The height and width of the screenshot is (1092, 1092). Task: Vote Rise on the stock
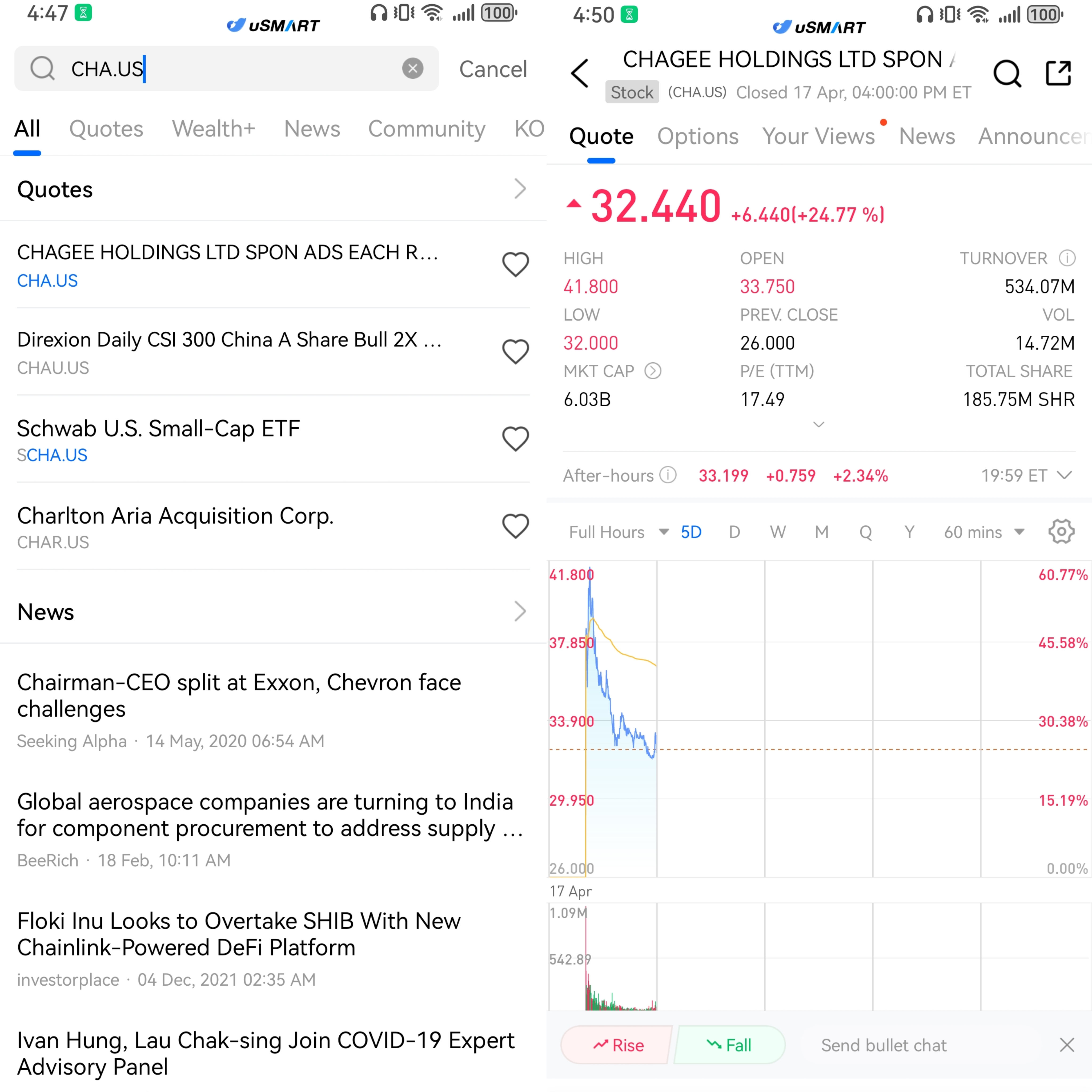click(x=618, y=1045)
